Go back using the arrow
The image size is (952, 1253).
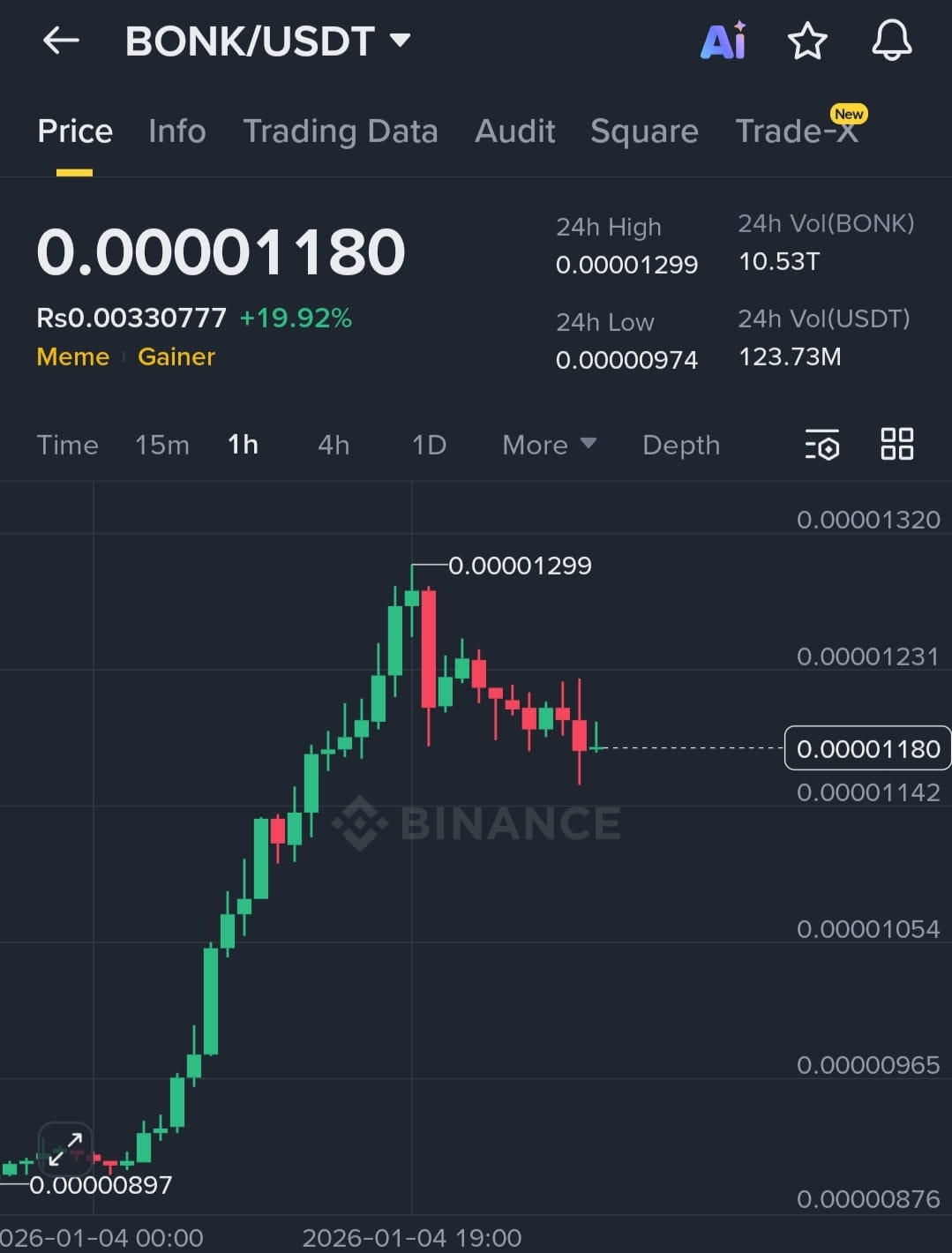tap(61, 41)
